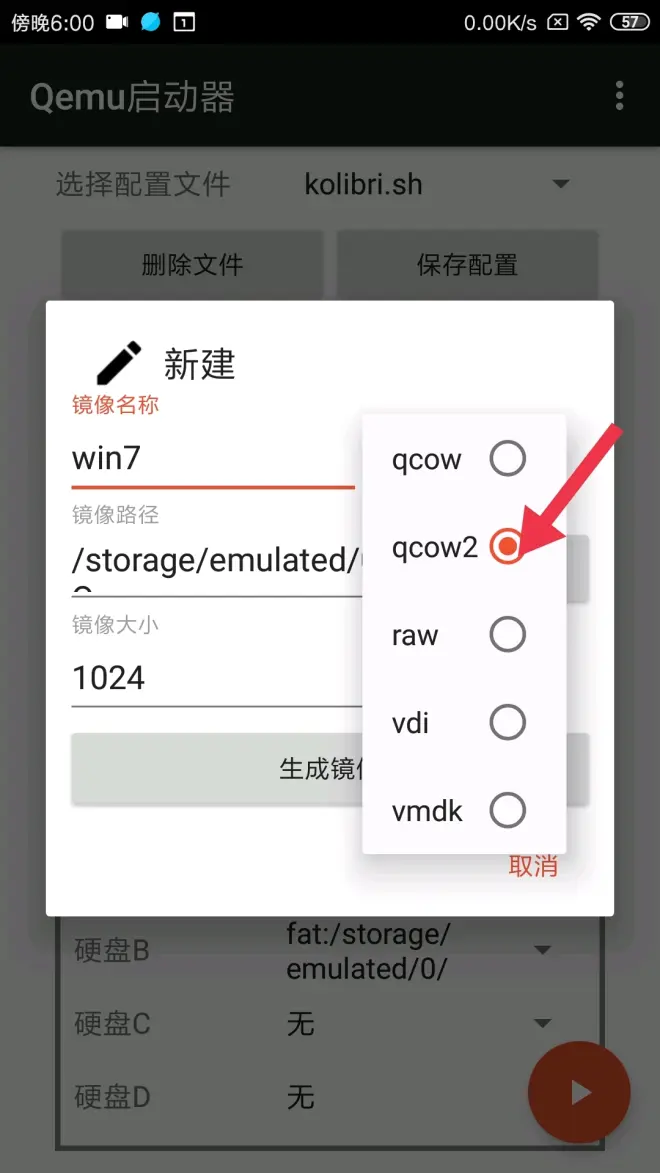Tap the 生成镜像 button

point(215,769)
